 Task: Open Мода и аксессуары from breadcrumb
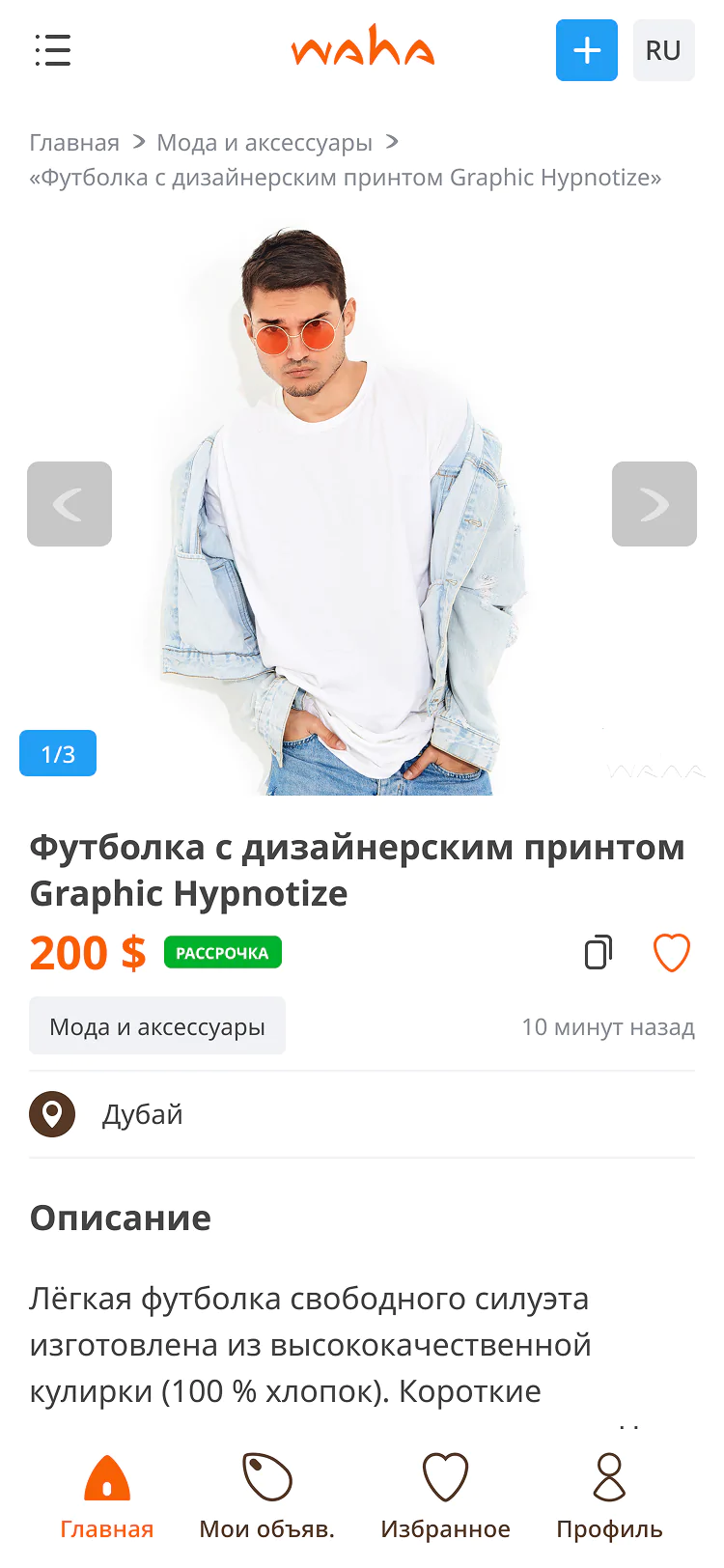(x=264, y=142)
